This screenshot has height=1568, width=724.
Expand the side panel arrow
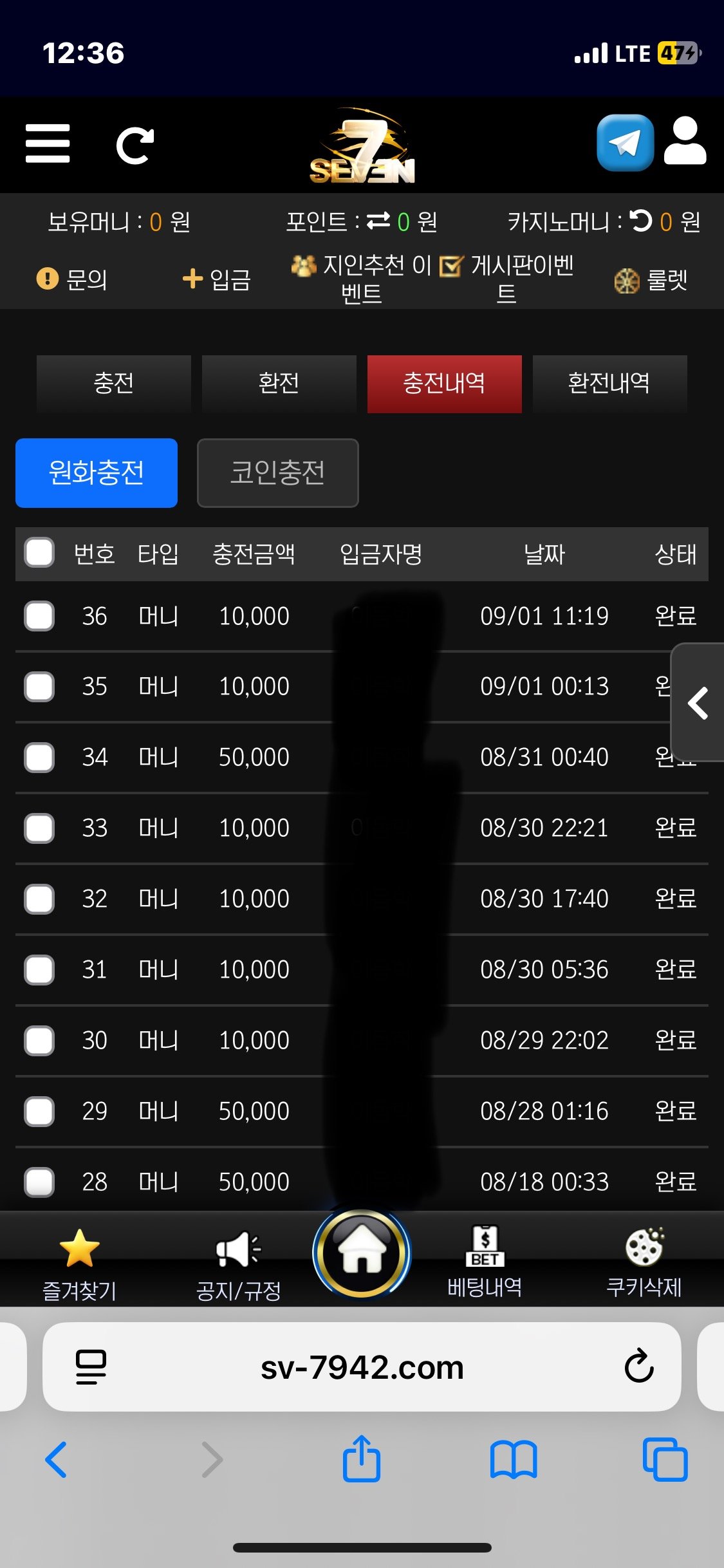(698, 703)
